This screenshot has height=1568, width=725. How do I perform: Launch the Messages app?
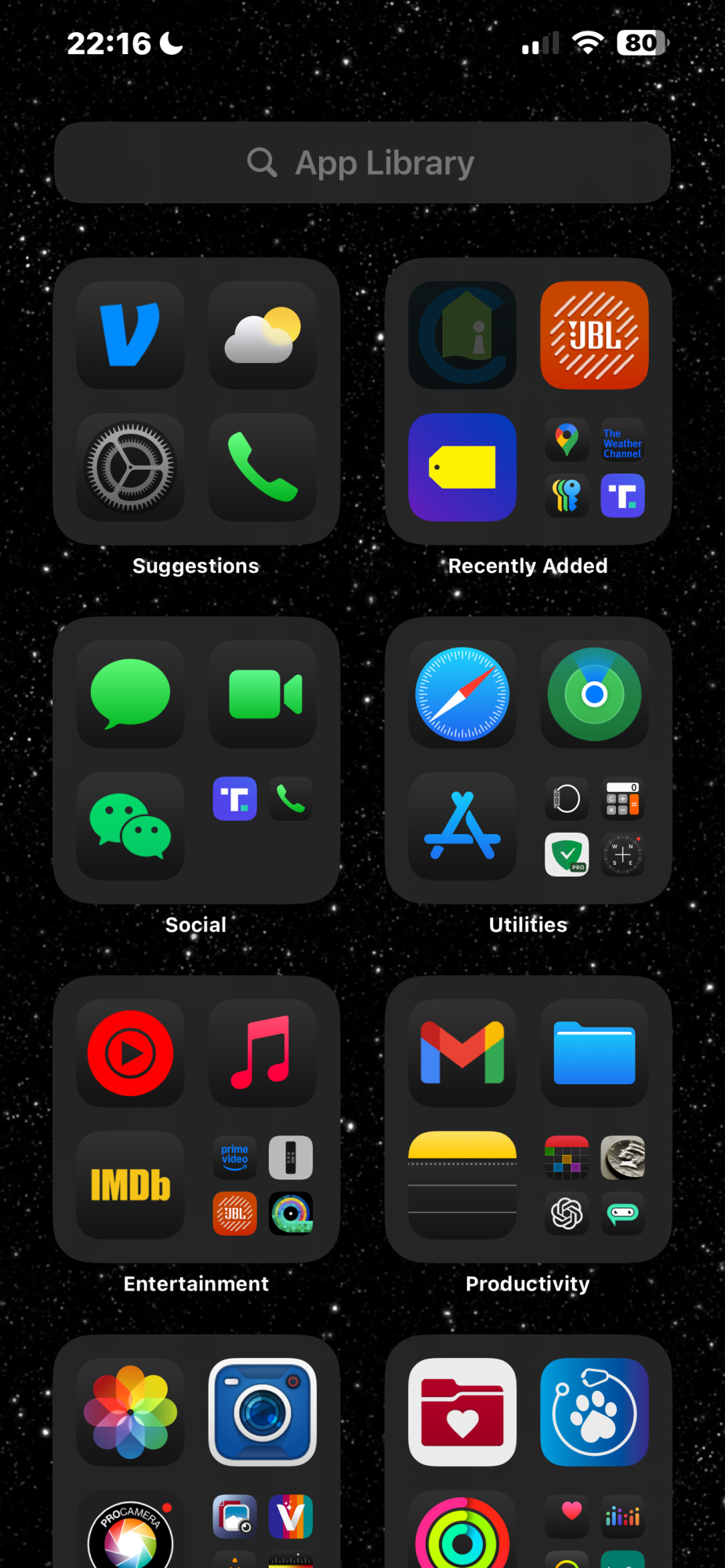click(x=130, y=694)
